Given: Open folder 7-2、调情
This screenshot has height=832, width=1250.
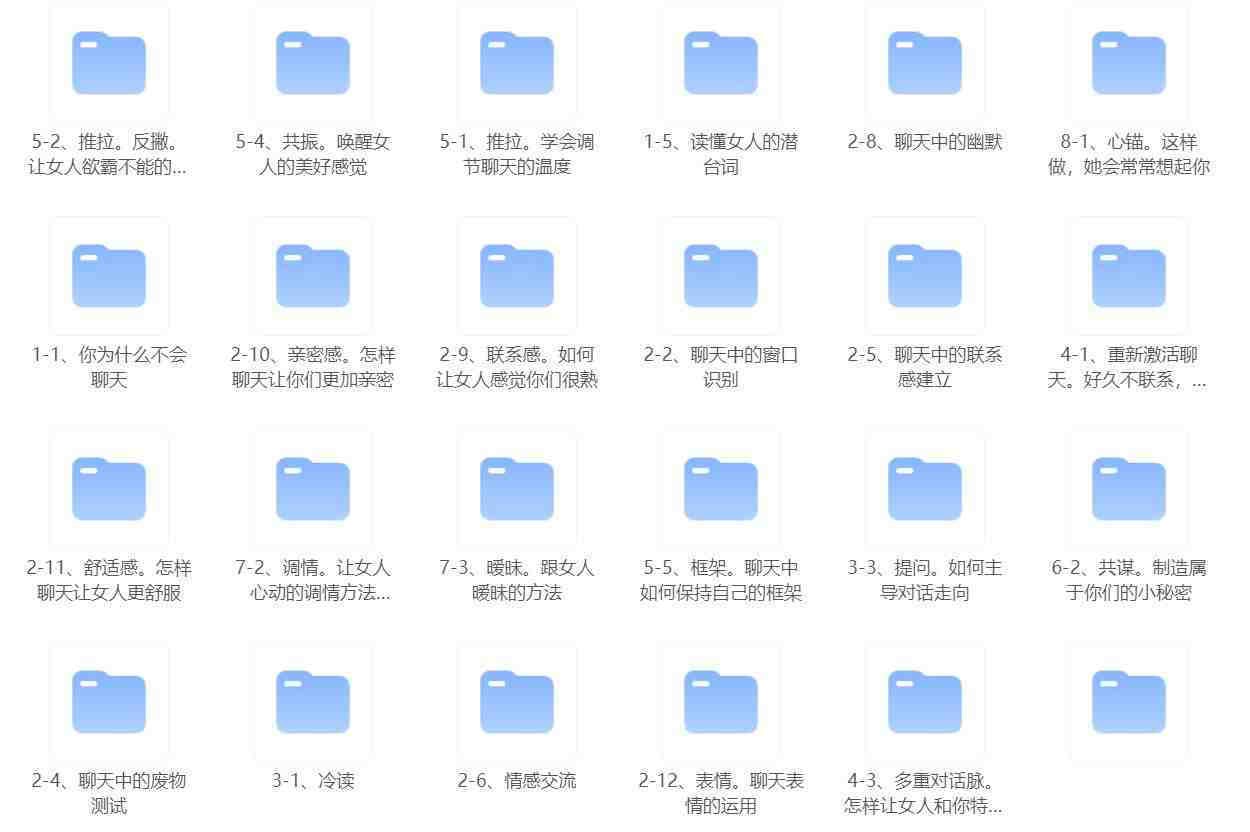Looking at the screenshot, I should click(x=313, y=489).
